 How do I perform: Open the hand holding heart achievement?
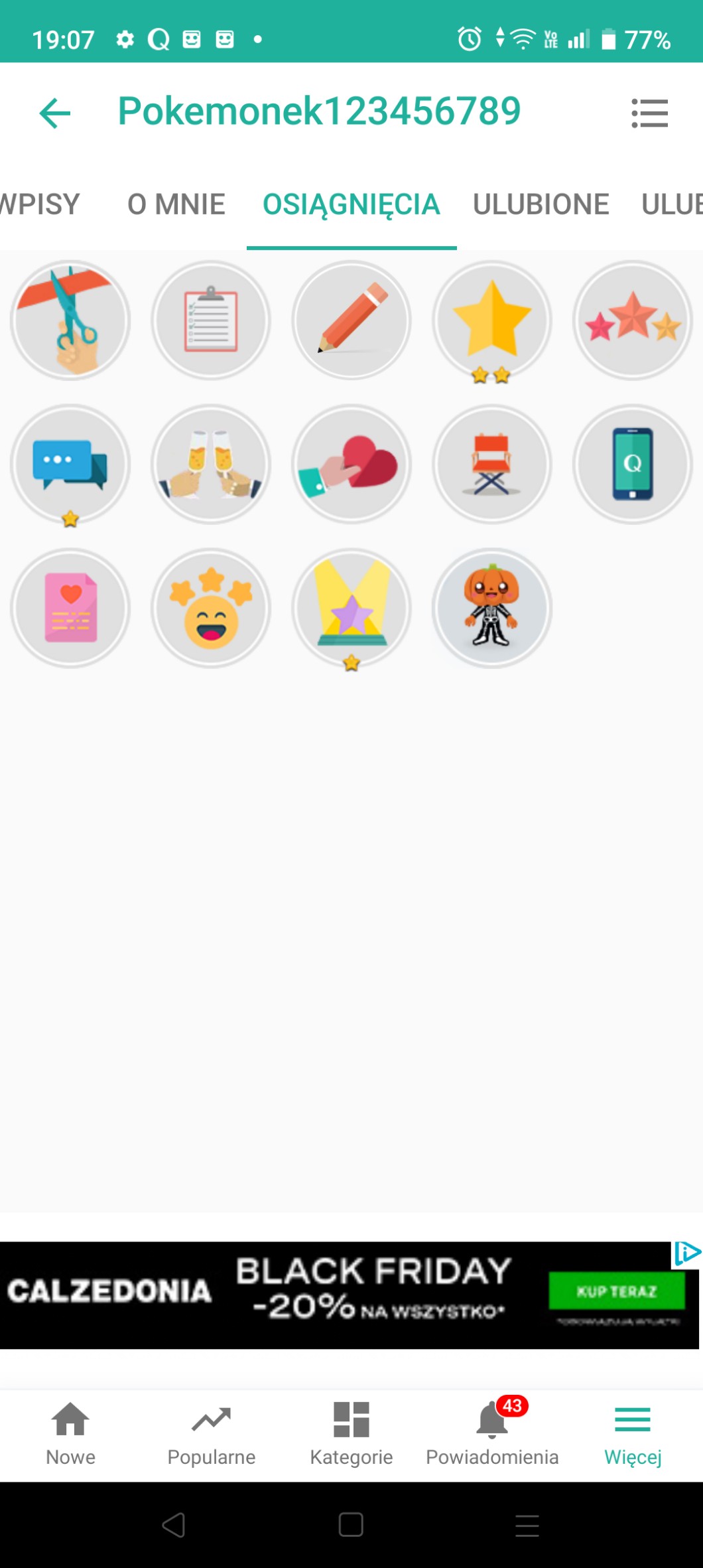(x=351, y=464)
